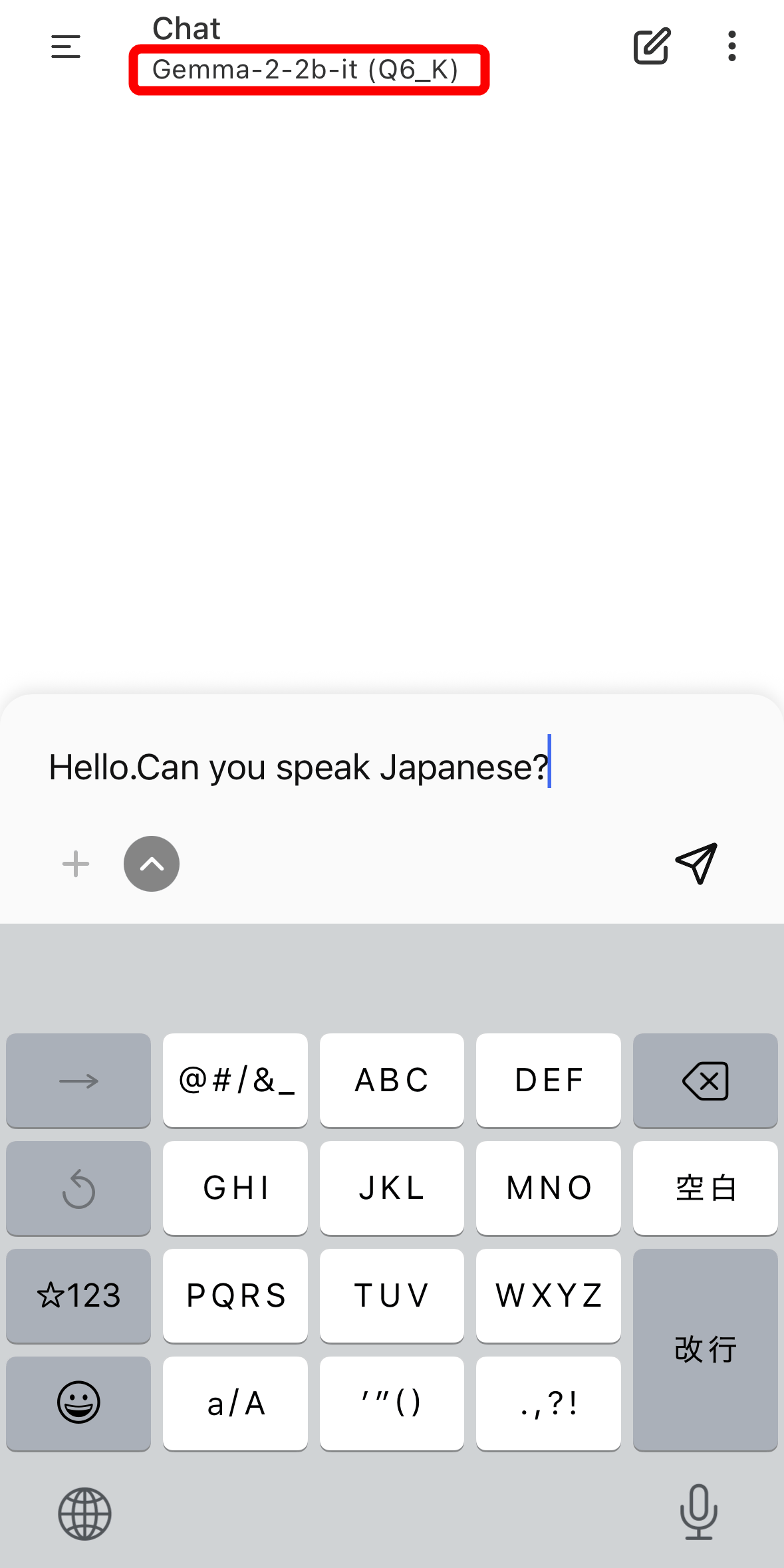Insert a space with 空白 key
This screenshot has width=784, height=1568.
pyautogui.click(x=705, y=1188)
